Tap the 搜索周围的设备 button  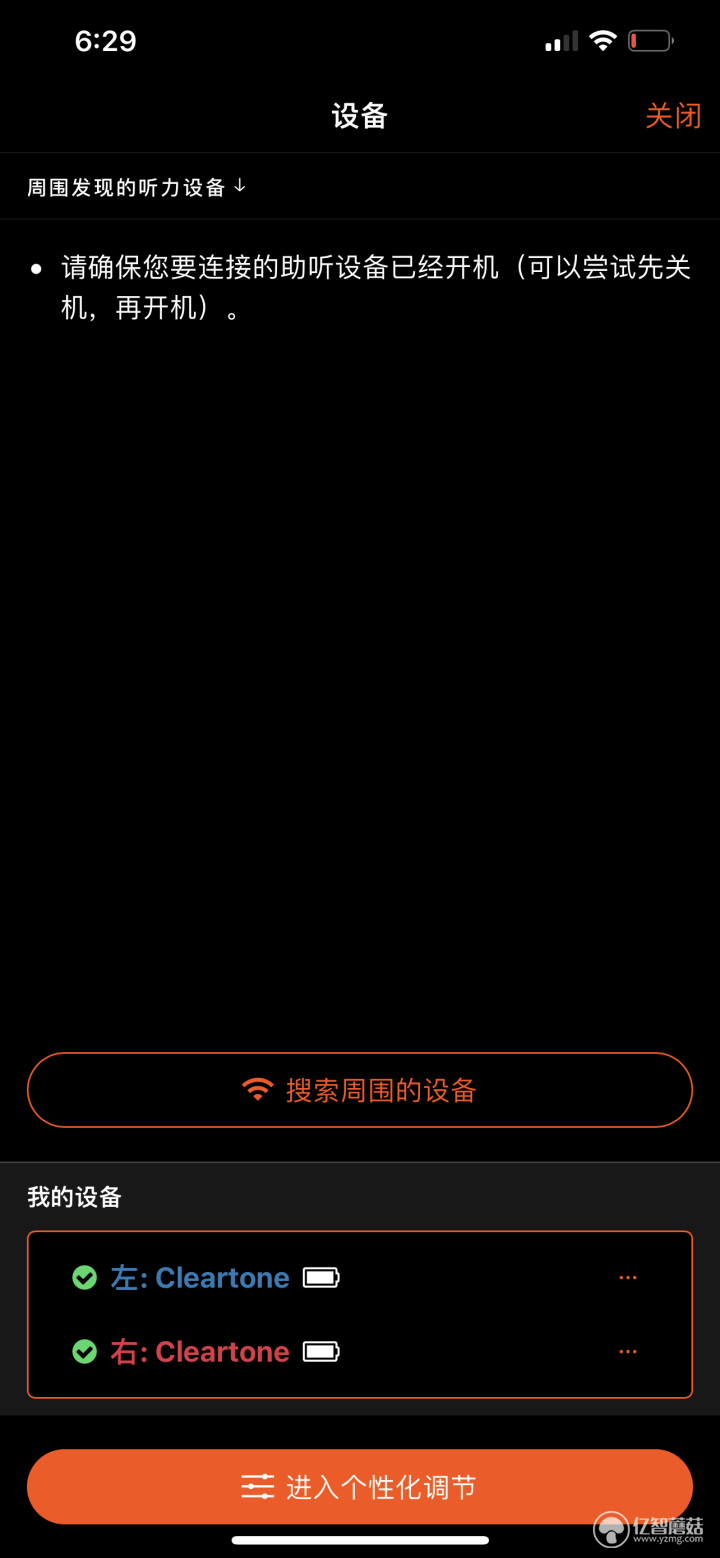pos(360,1090)
